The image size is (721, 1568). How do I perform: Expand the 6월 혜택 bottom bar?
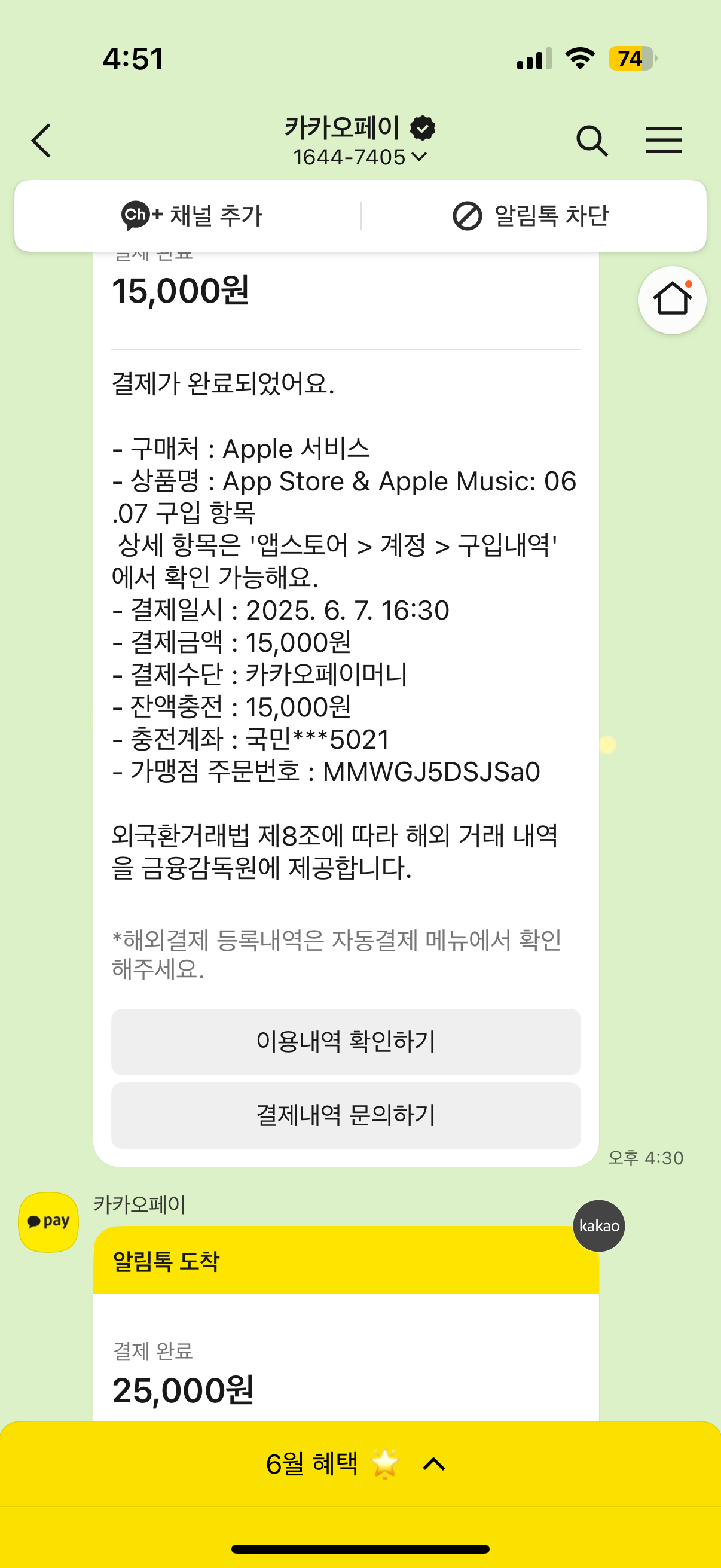[359, 1463]
